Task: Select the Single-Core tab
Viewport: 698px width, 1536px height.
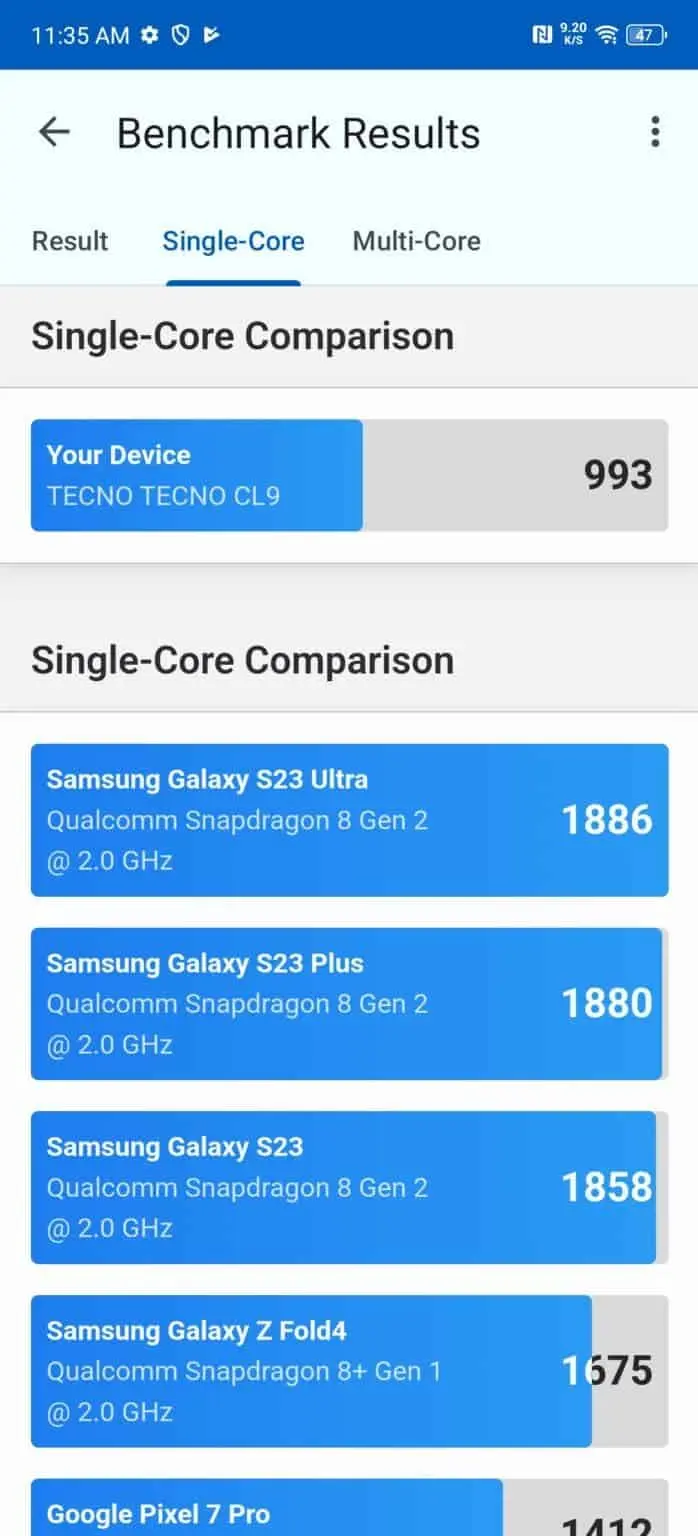Action: click(x=233, y=241)
